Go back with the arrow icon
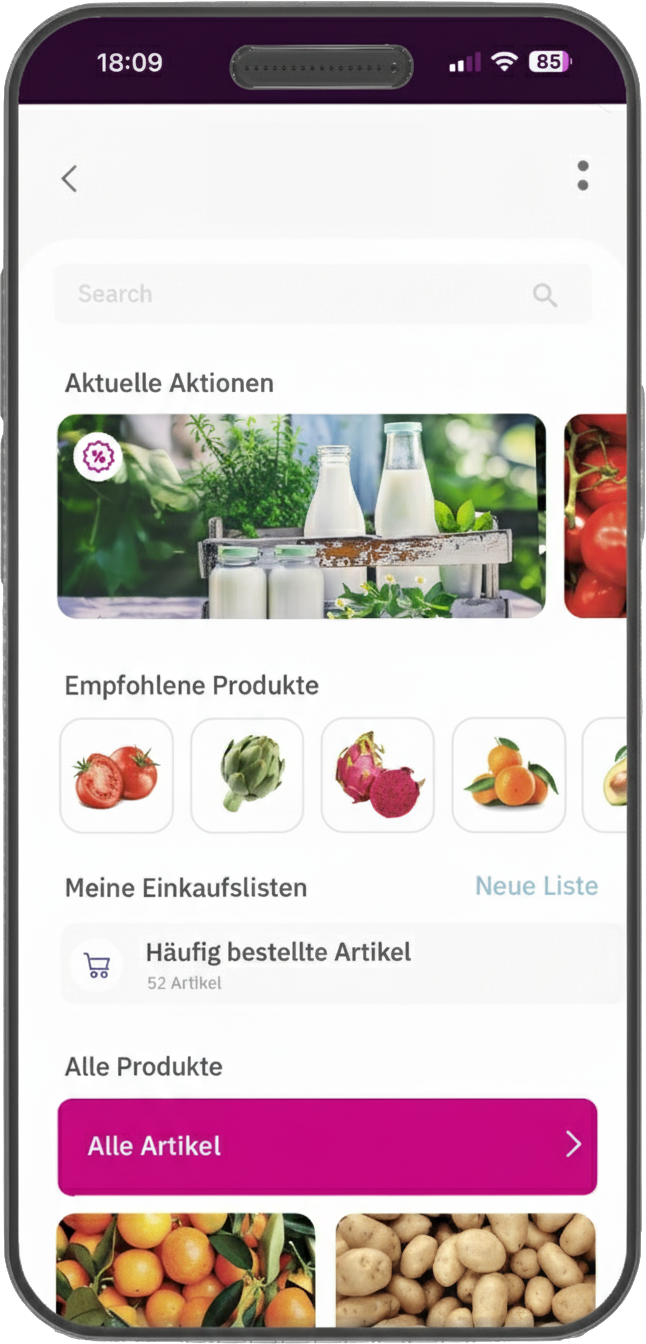This screenshot has width=646, height=1344. click(x=69, y=179)
